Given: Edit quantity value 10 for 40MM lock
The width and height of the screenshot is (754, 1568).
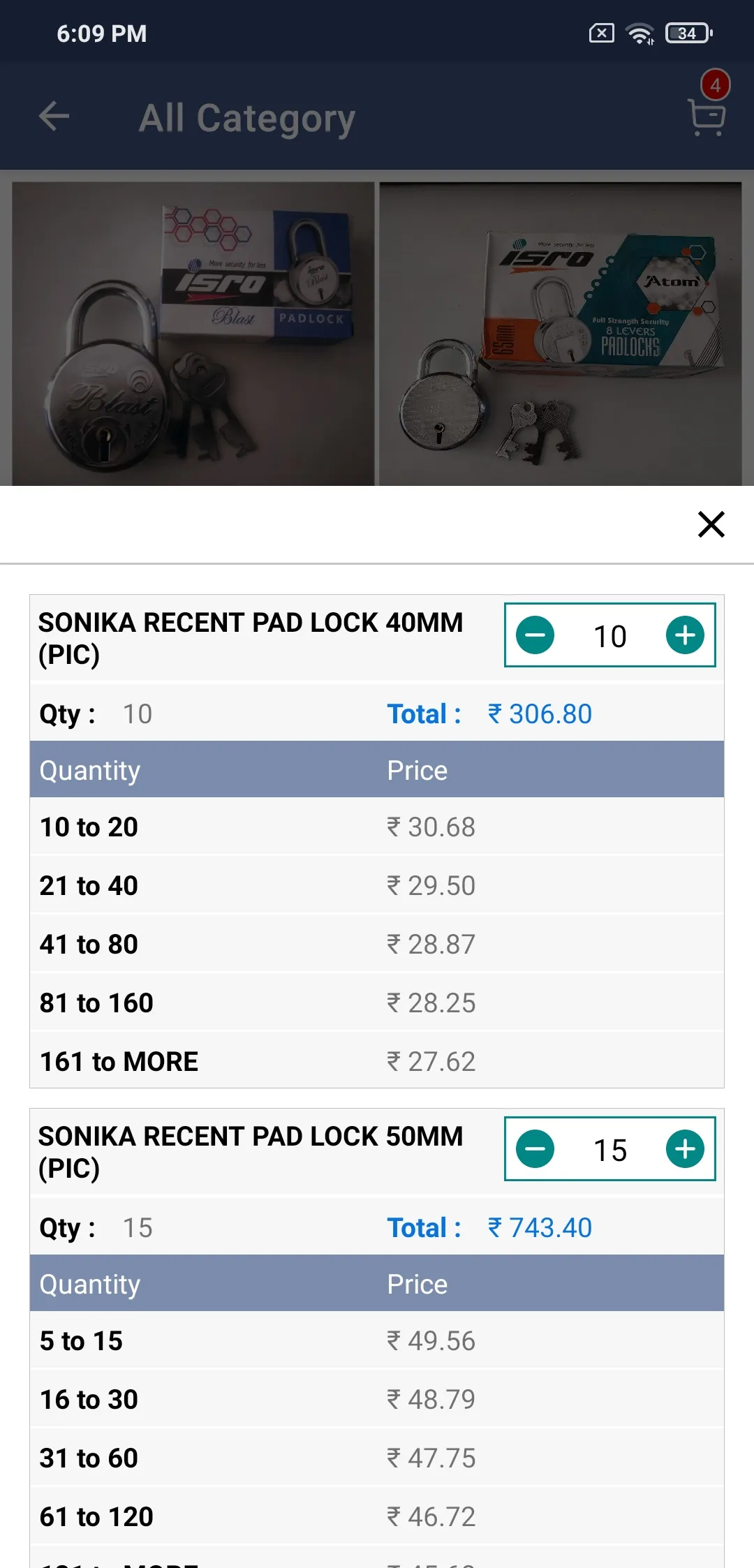Looking at the screenshot, I should [x=609, y=636].
